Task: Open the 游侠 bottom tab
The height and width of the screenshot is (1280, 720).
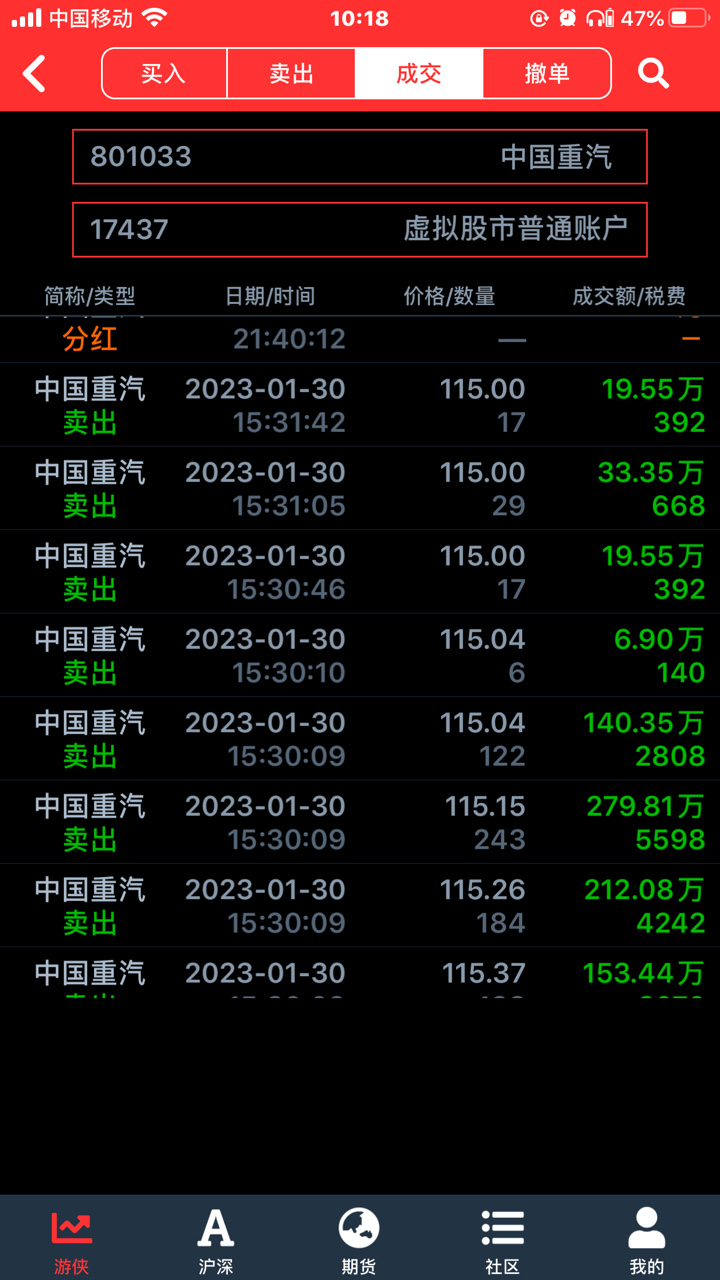Action: pyautogui.click(x=72, y=1239)
